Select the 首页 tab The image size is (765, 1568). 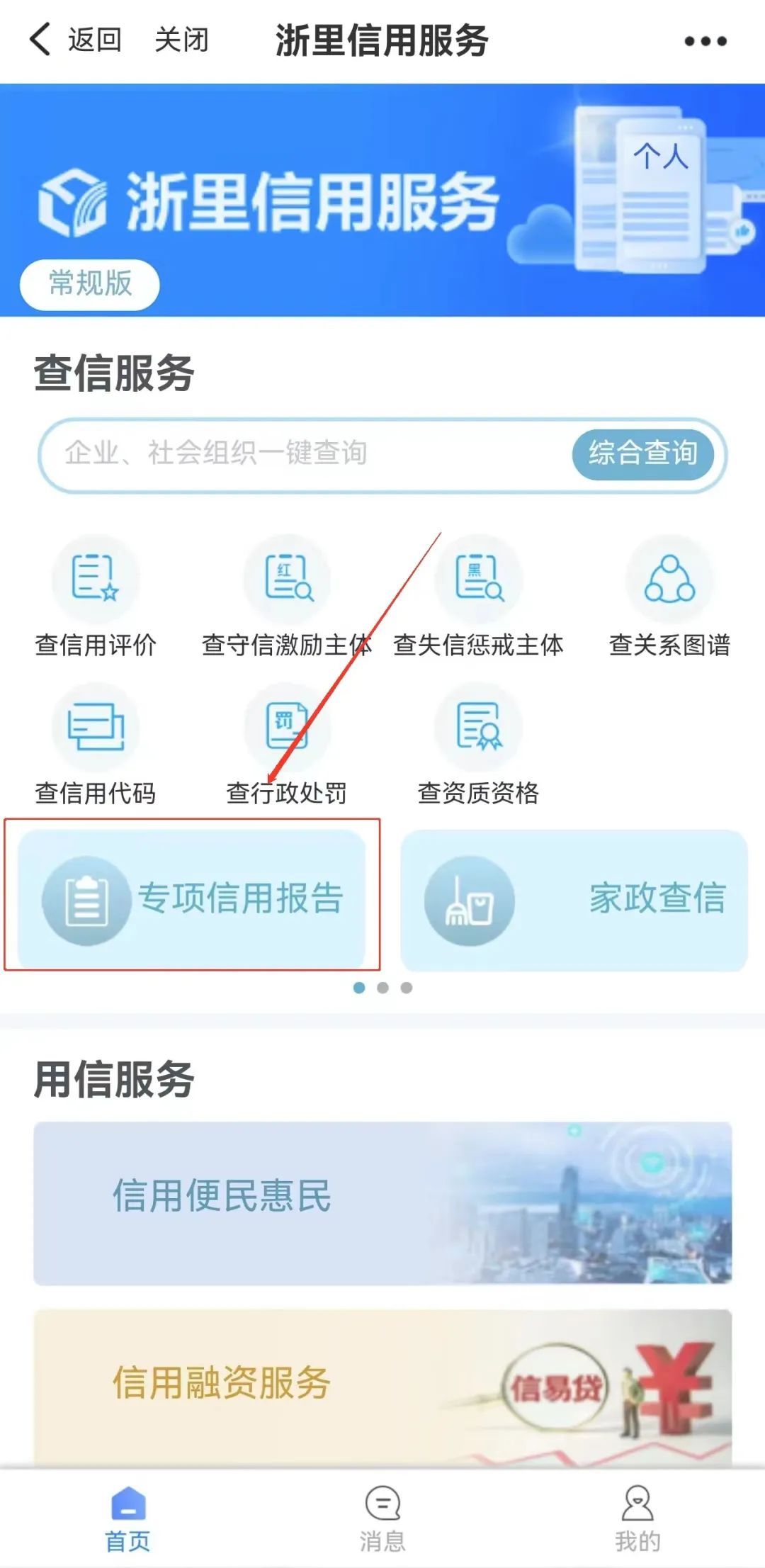(127, 1518)
